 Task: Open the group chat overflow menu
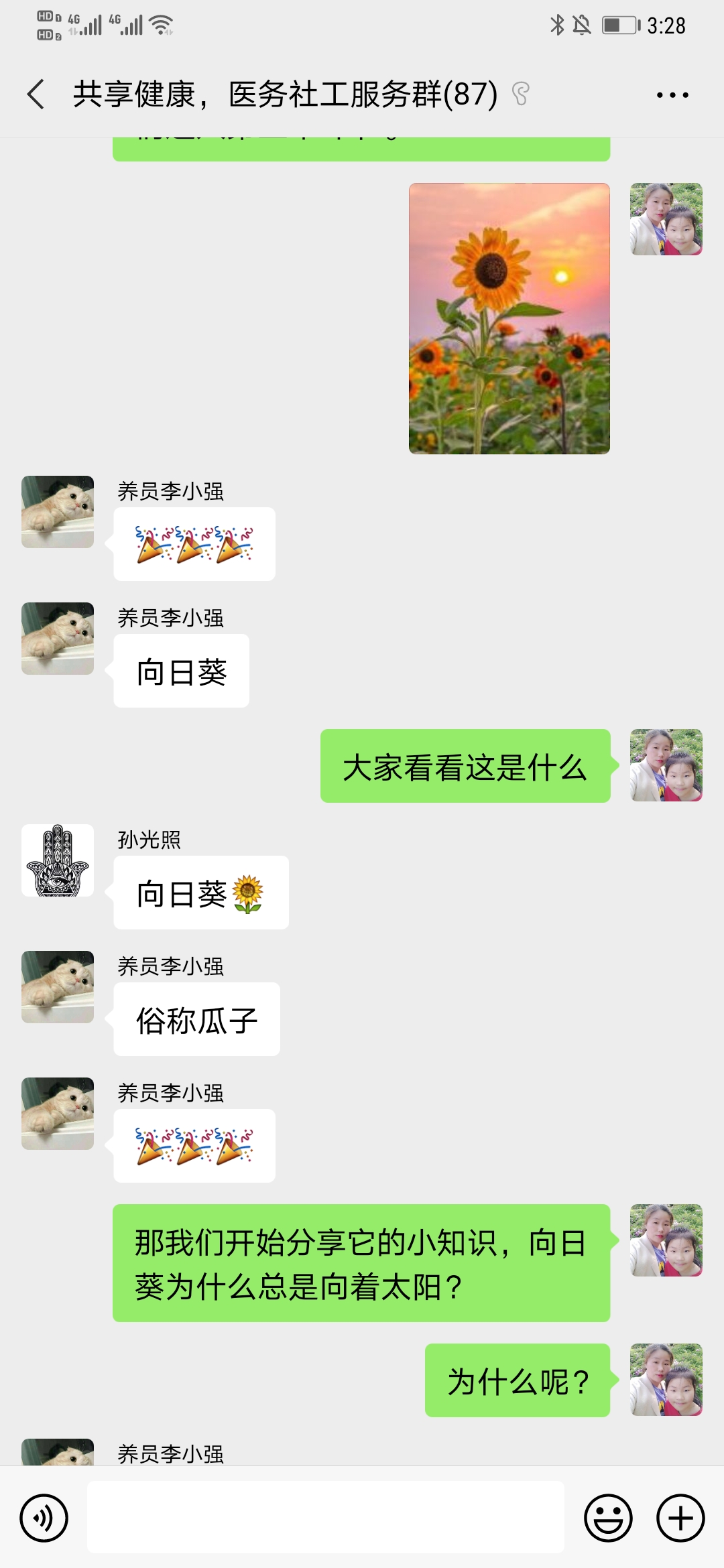pyautogui.click(x=672, y=95)
